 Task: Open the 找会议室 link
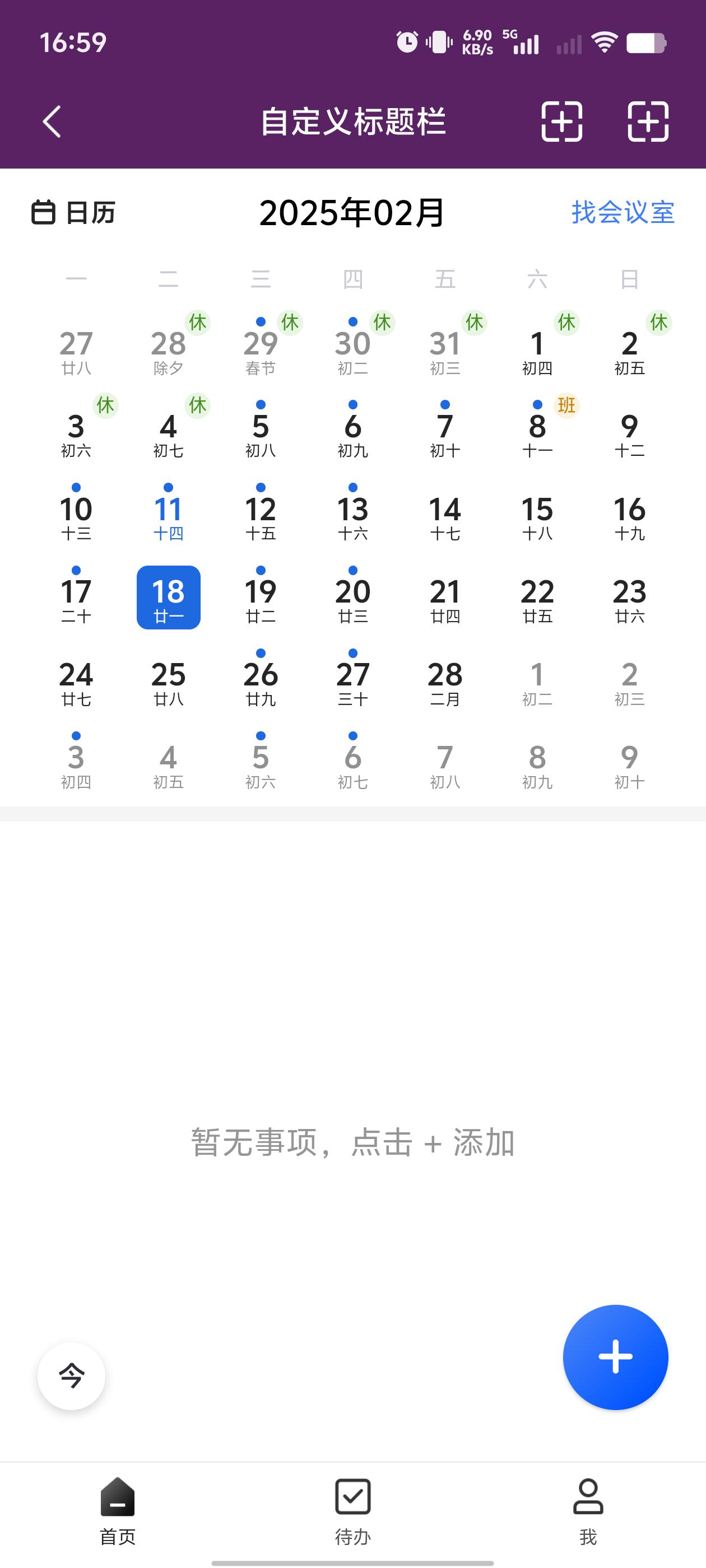(623, 212)
